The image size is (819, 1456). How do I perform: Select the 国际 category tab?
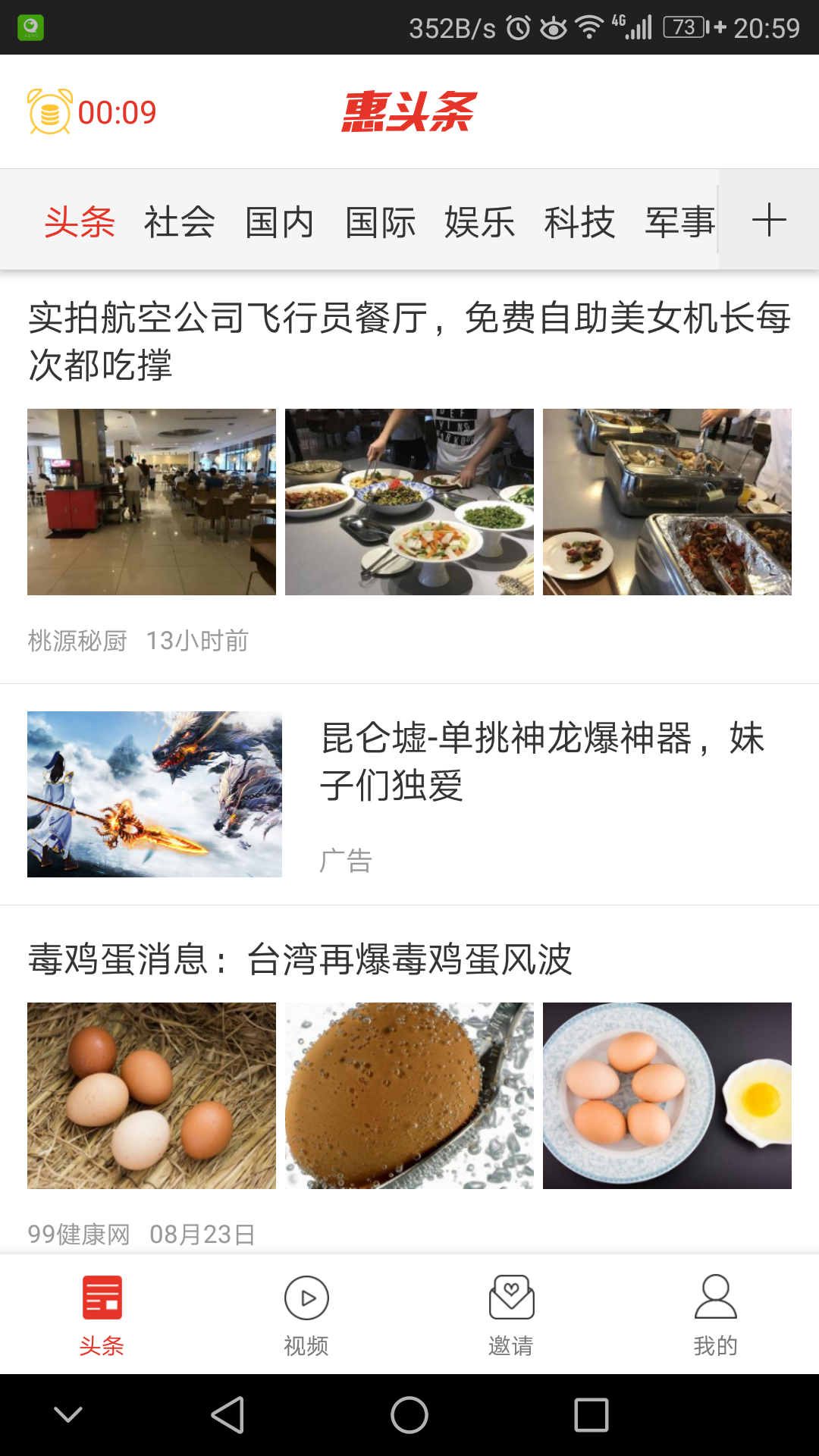click(x=380, y=222)
